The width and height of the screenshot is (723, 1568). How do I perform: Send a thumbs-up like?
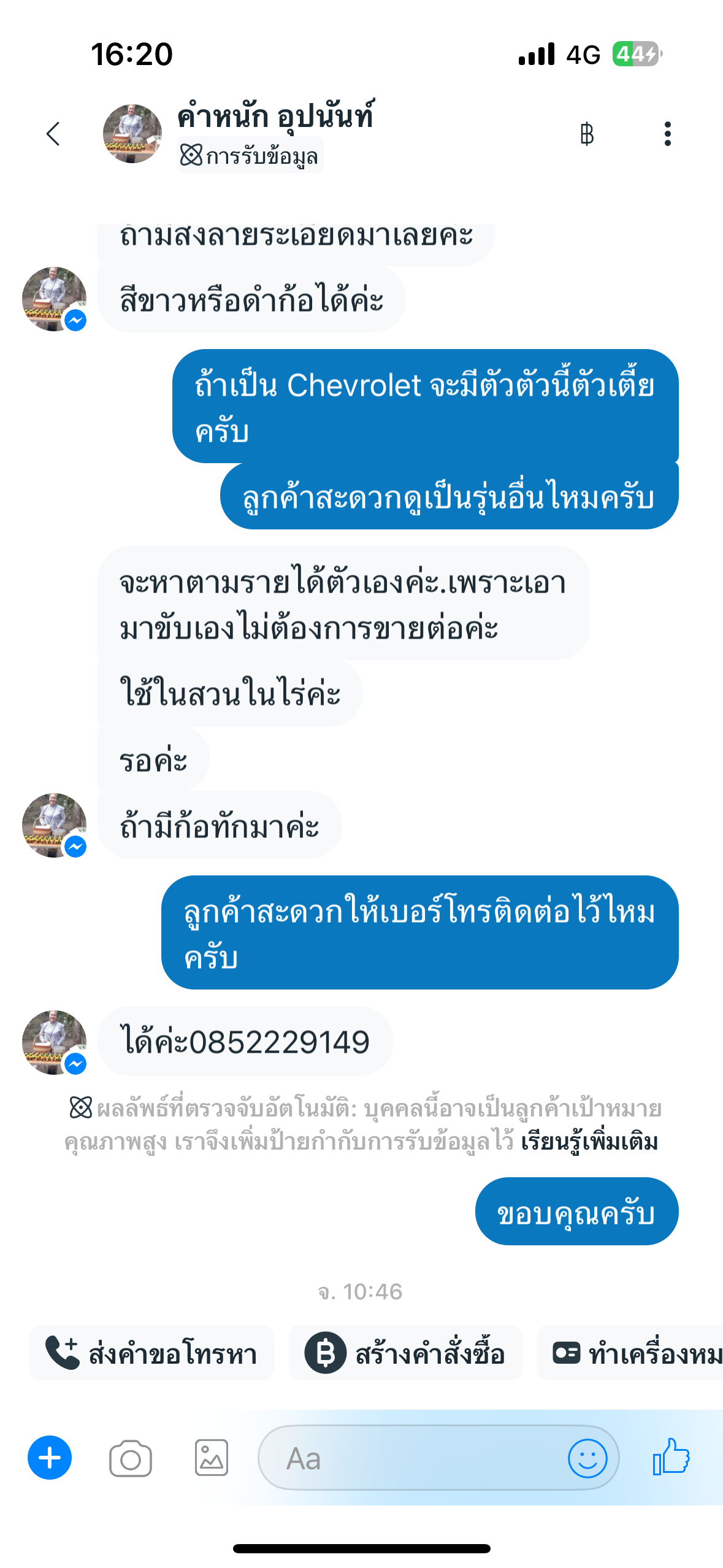(671, 1457)
